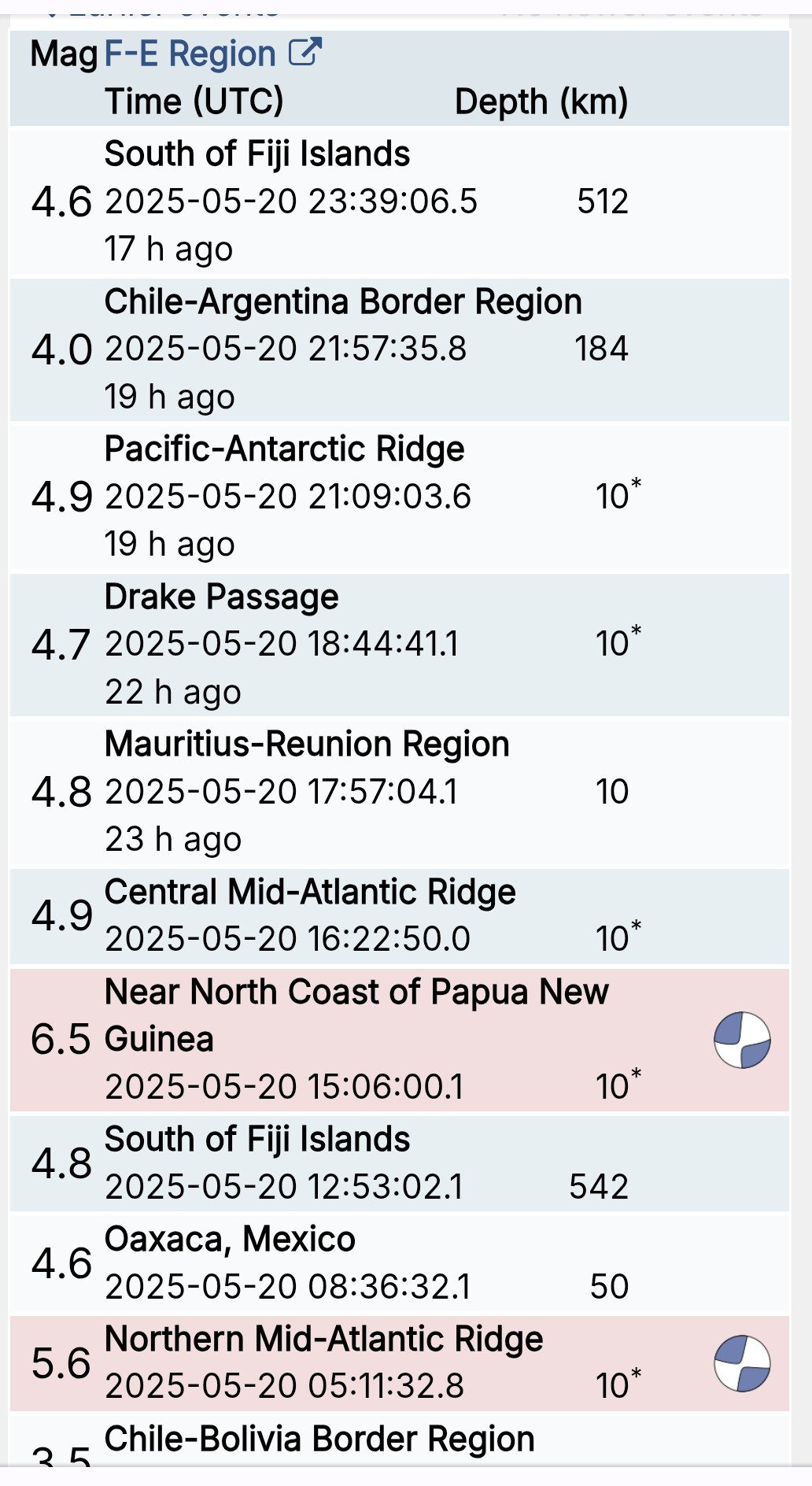View the Pacific-Antarctic Ridge 4.9 earthquake

pyautogui.click(x=400, y=497)
